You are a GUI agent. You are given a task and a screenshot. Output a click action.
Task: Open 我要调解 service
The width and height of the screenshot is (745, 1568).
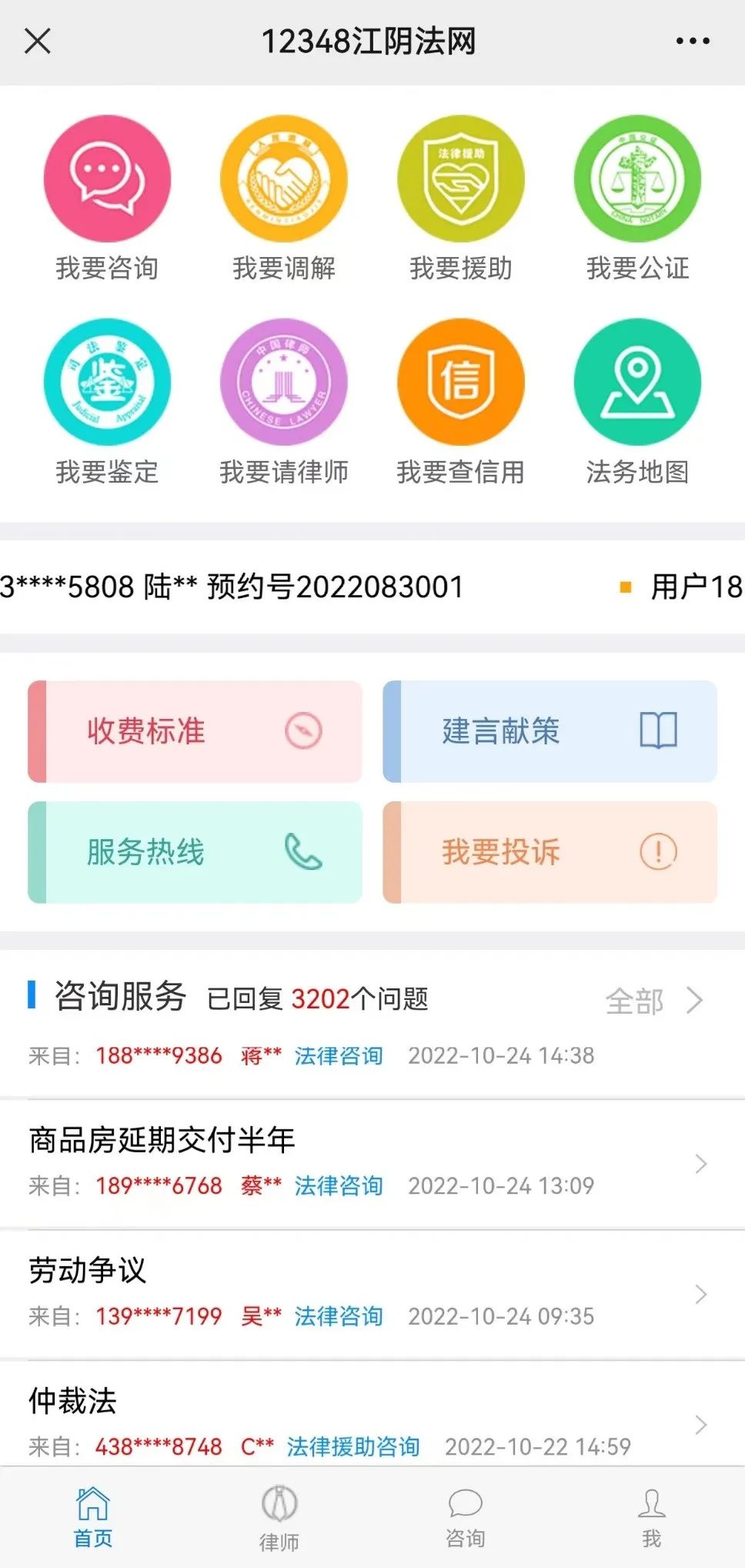point(284,199)
